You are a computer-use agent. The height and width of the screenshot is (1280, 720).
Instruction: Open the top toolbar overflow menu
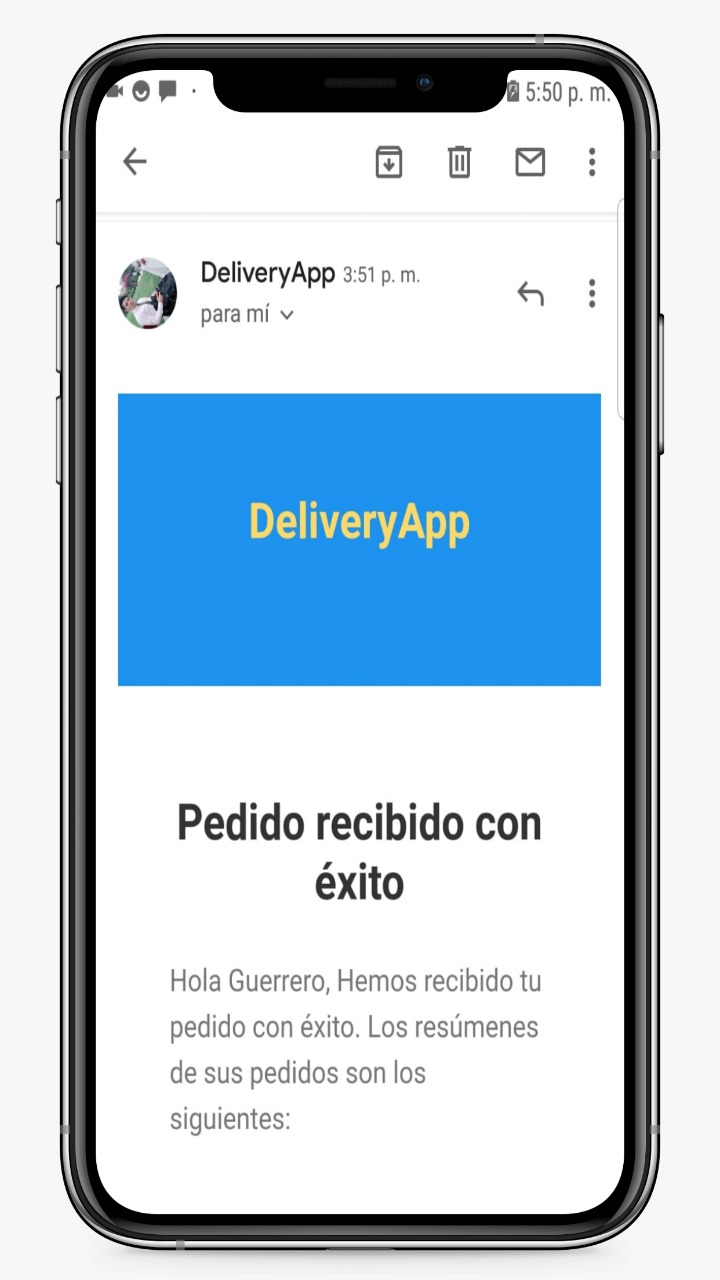point(592,162)
